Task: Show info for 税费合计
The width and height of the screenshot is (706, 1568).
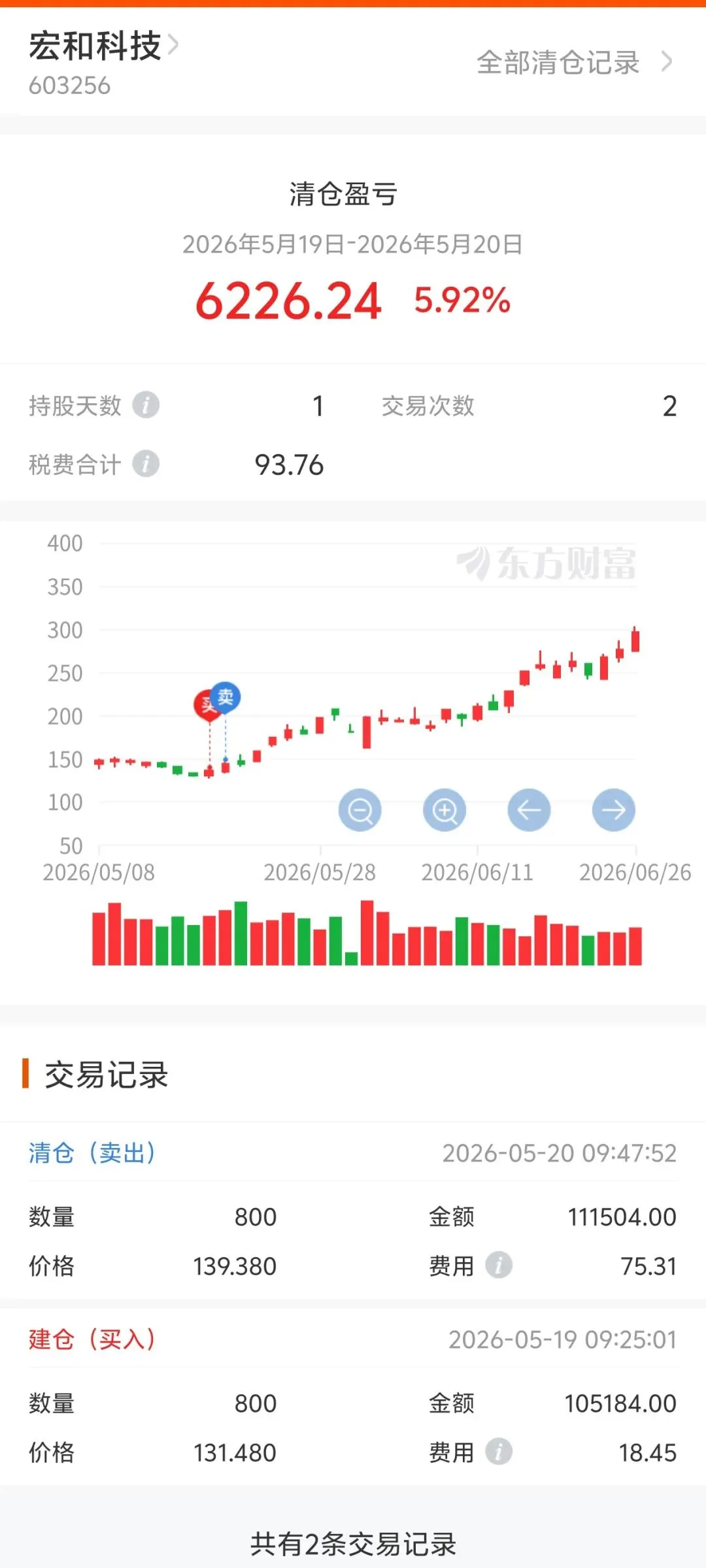Action: [146, 464]
